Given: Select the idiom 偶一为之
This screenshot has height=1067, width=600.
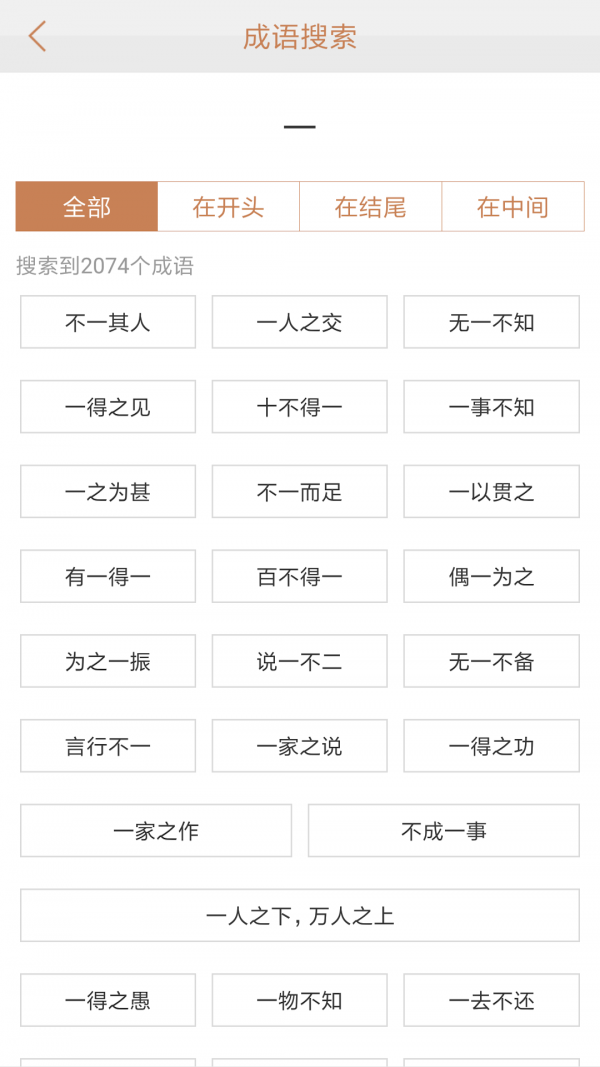Looking at the screenshot, I should [491, 577].
